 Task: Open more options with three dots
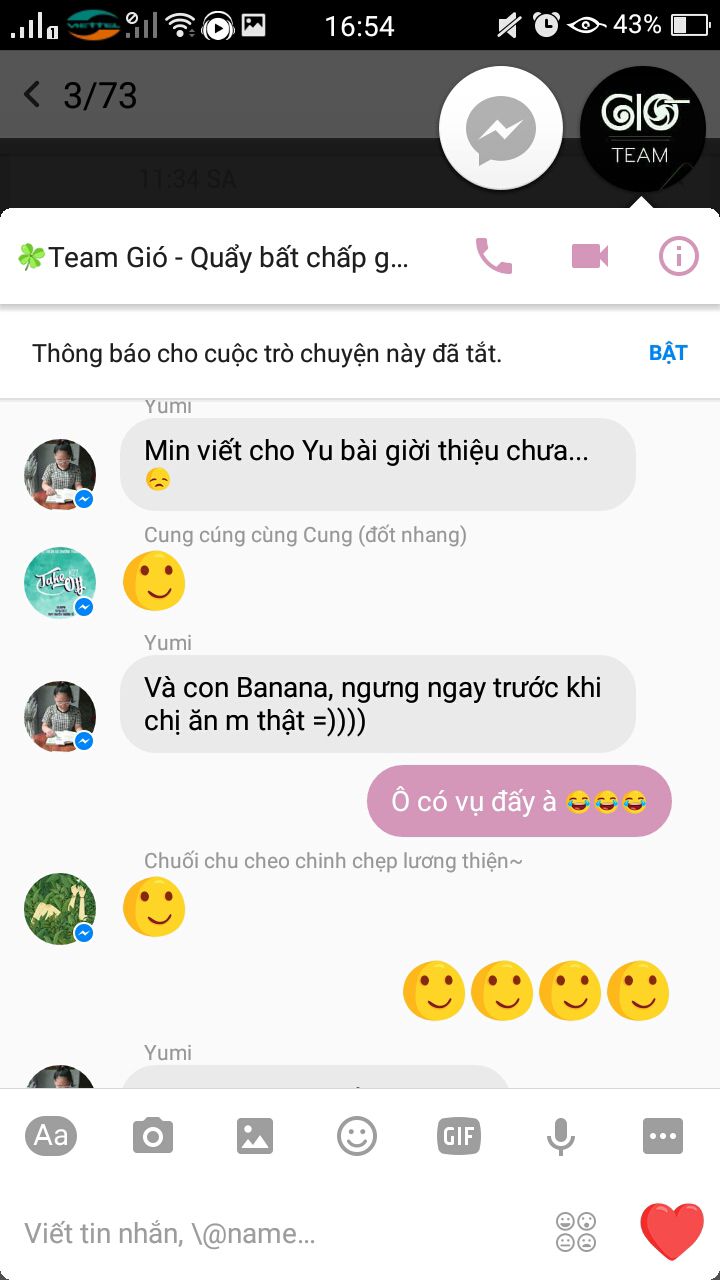(x=662, y=1136)
